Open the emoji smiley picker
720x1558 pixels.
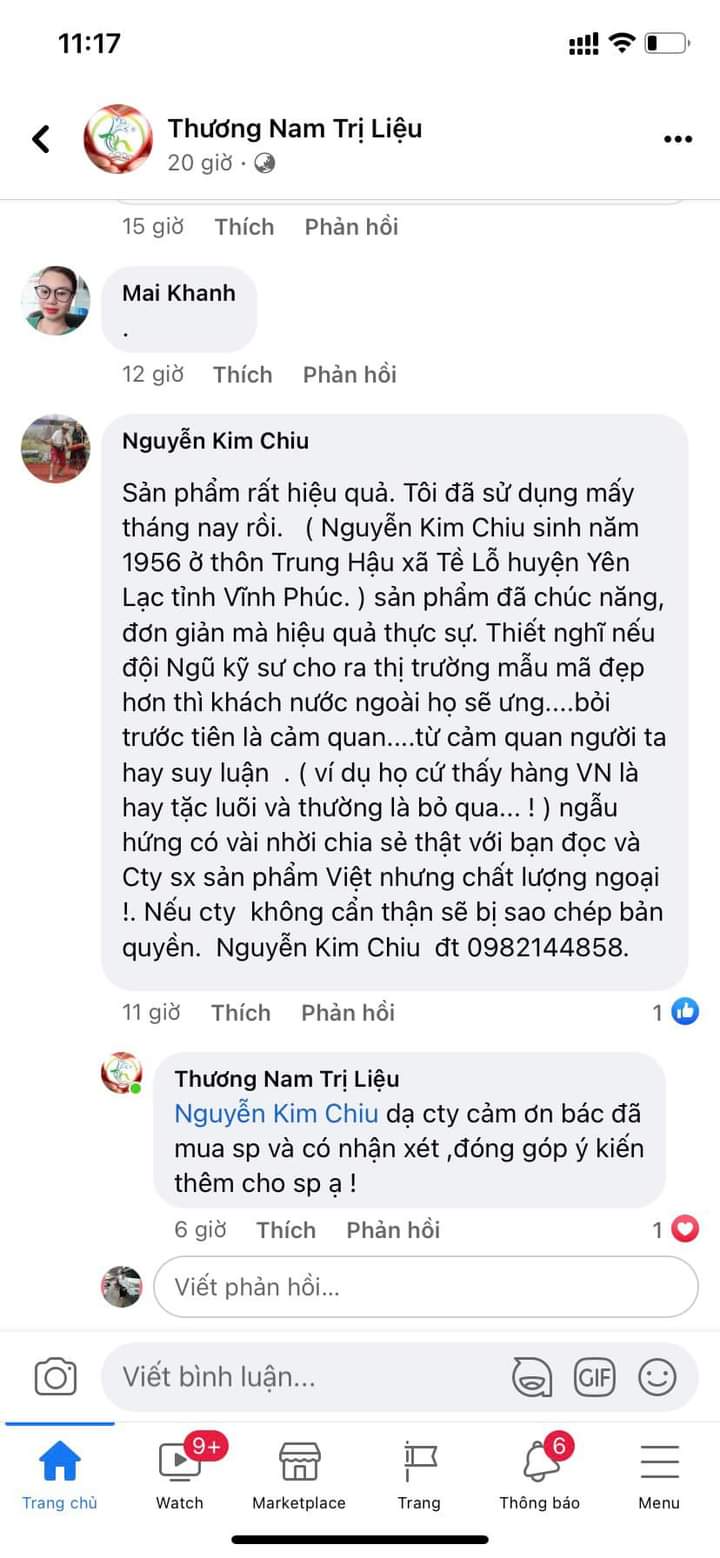click(x=657, y=1377)
